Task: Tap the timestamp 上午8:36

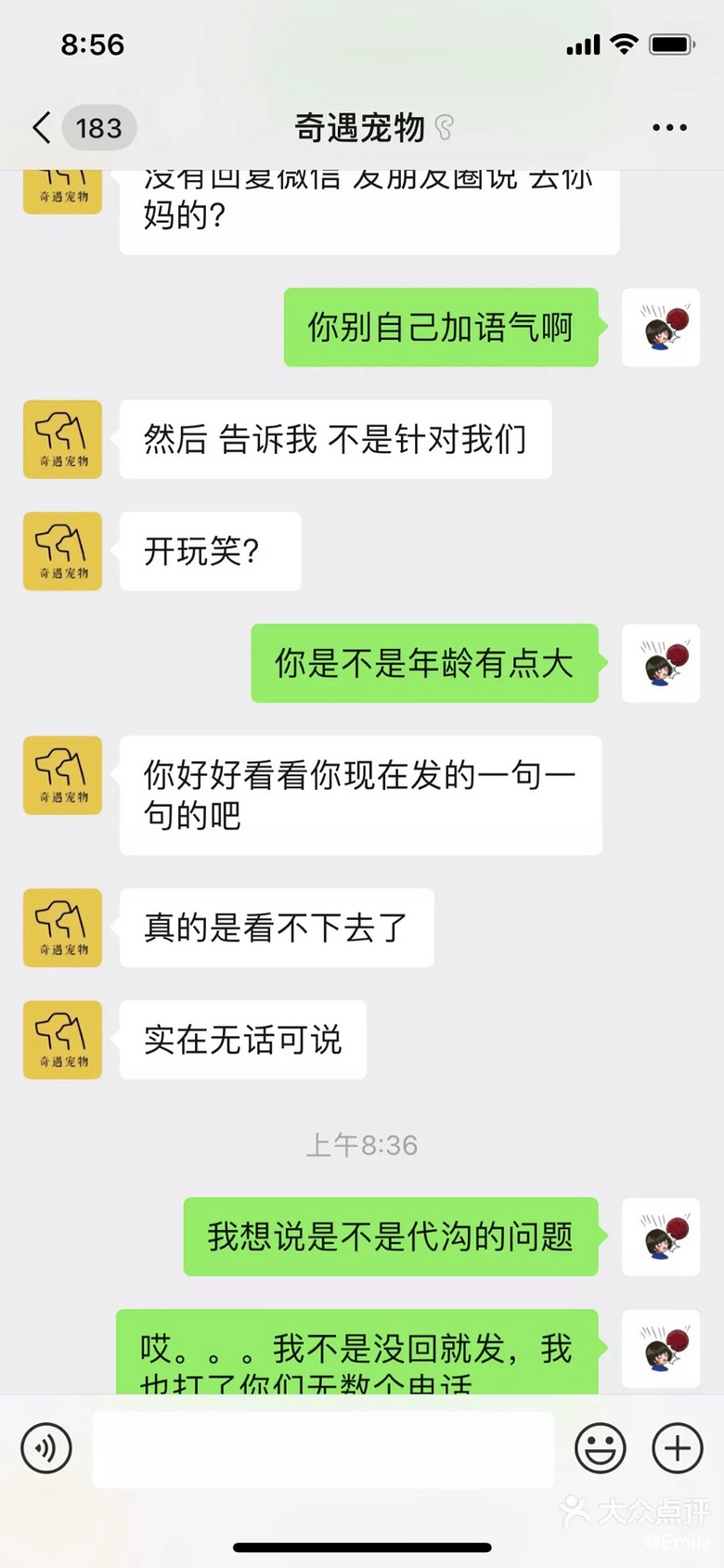Action: click(362, 1145)
